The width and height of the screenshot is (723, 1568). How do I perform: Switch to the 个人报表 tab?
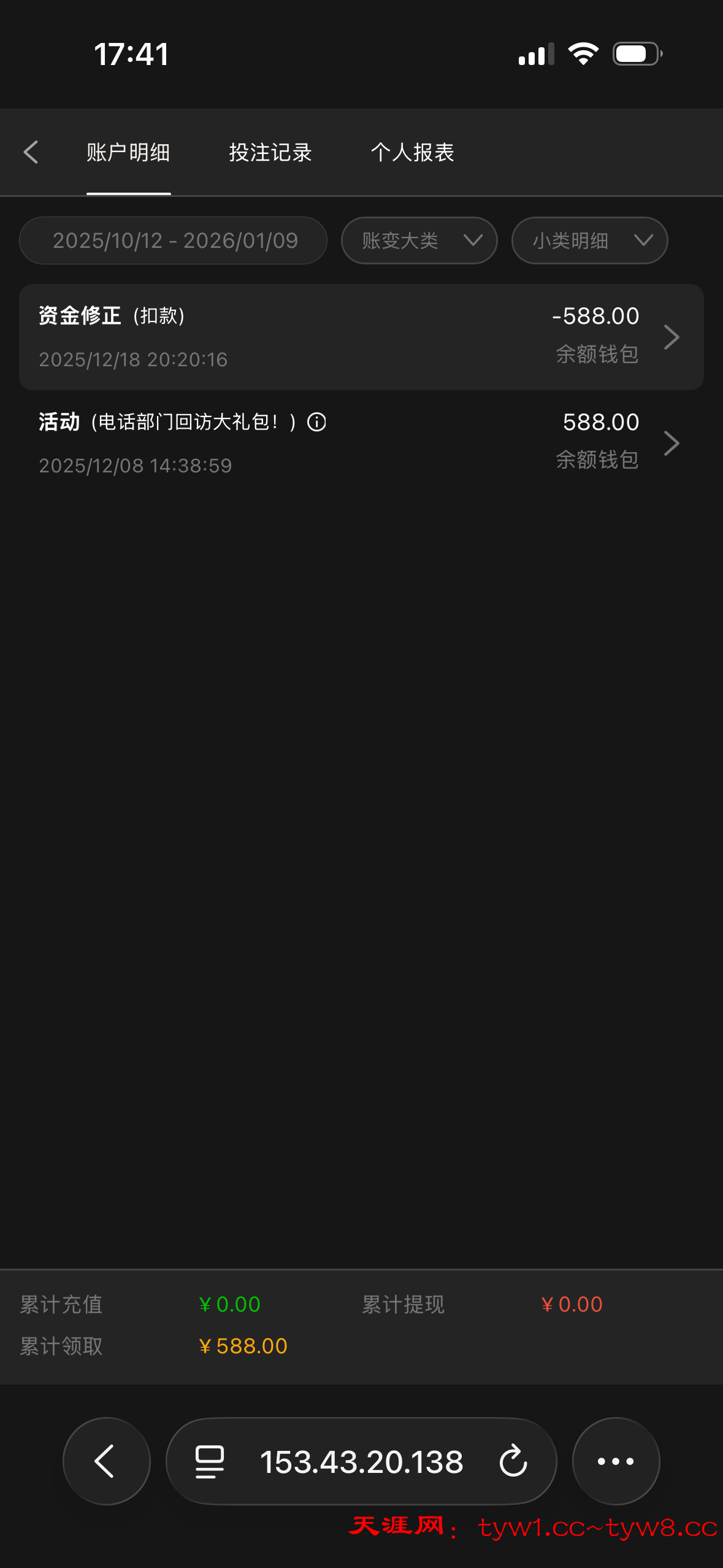414,153
